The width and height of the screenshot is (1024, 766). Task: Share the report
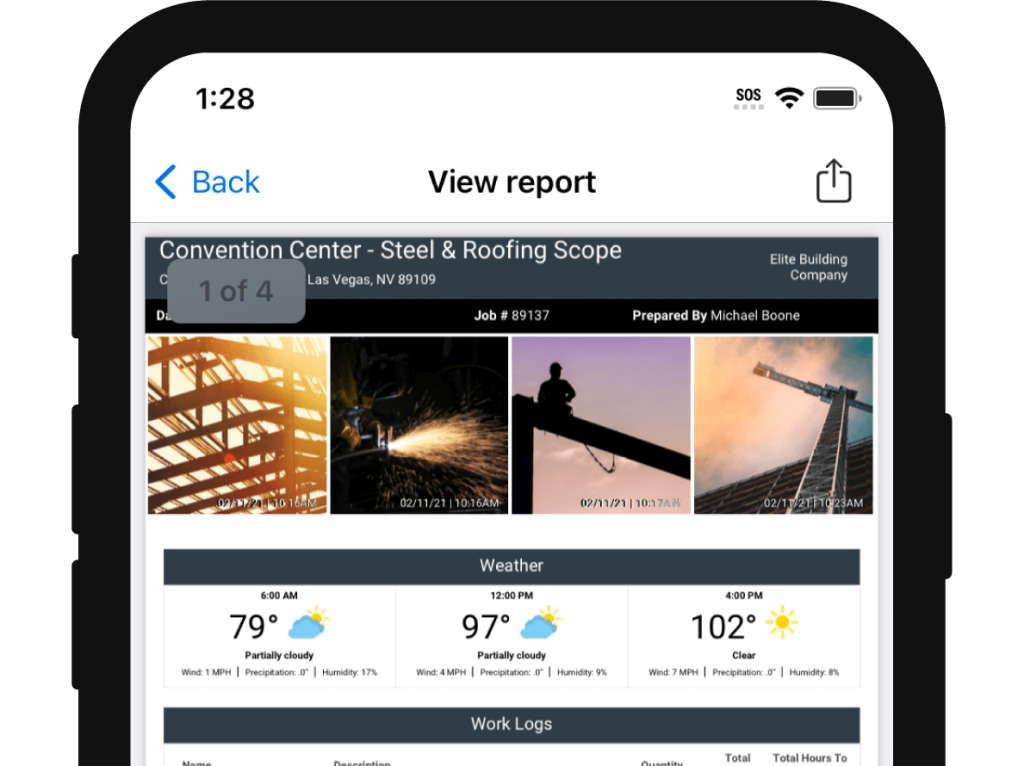pos(833,181)
